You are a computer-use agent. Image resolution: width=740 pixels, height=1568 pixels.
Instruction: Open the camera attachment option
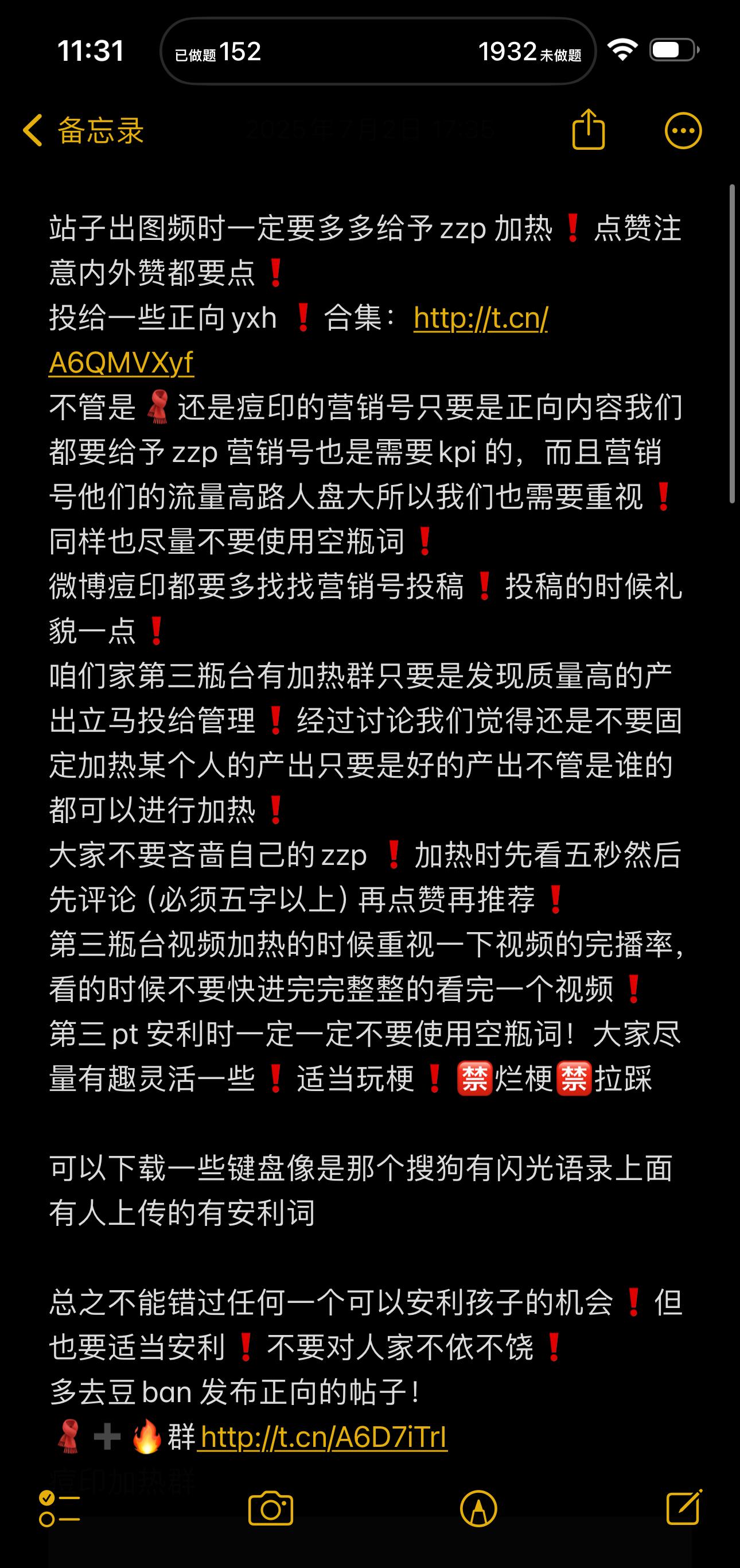pyautogui.click(x=271, y=1509)
